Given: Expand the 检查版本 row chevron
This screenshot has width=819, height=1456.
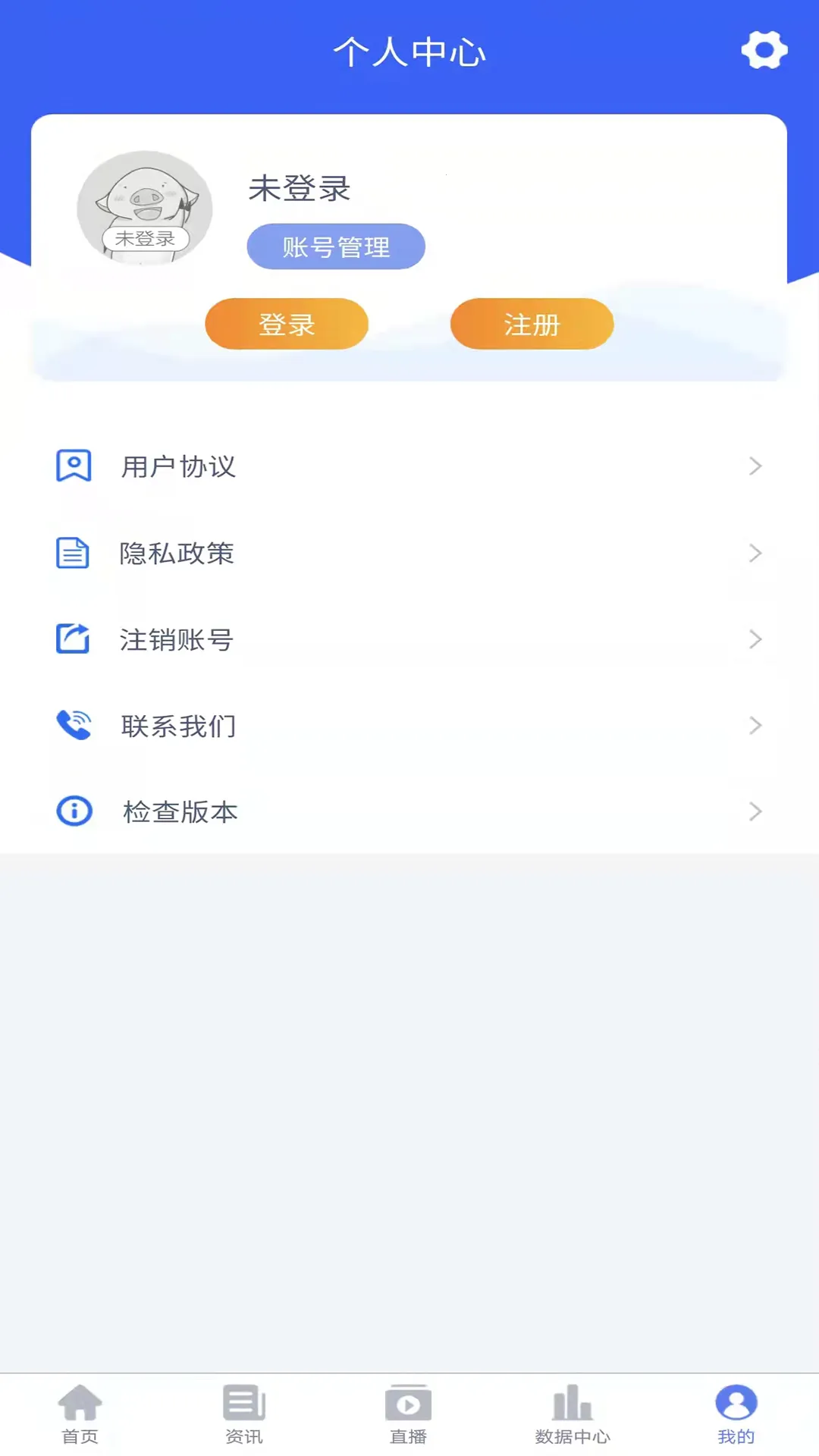Looking at the screenshot, I should tap(755, 811).
